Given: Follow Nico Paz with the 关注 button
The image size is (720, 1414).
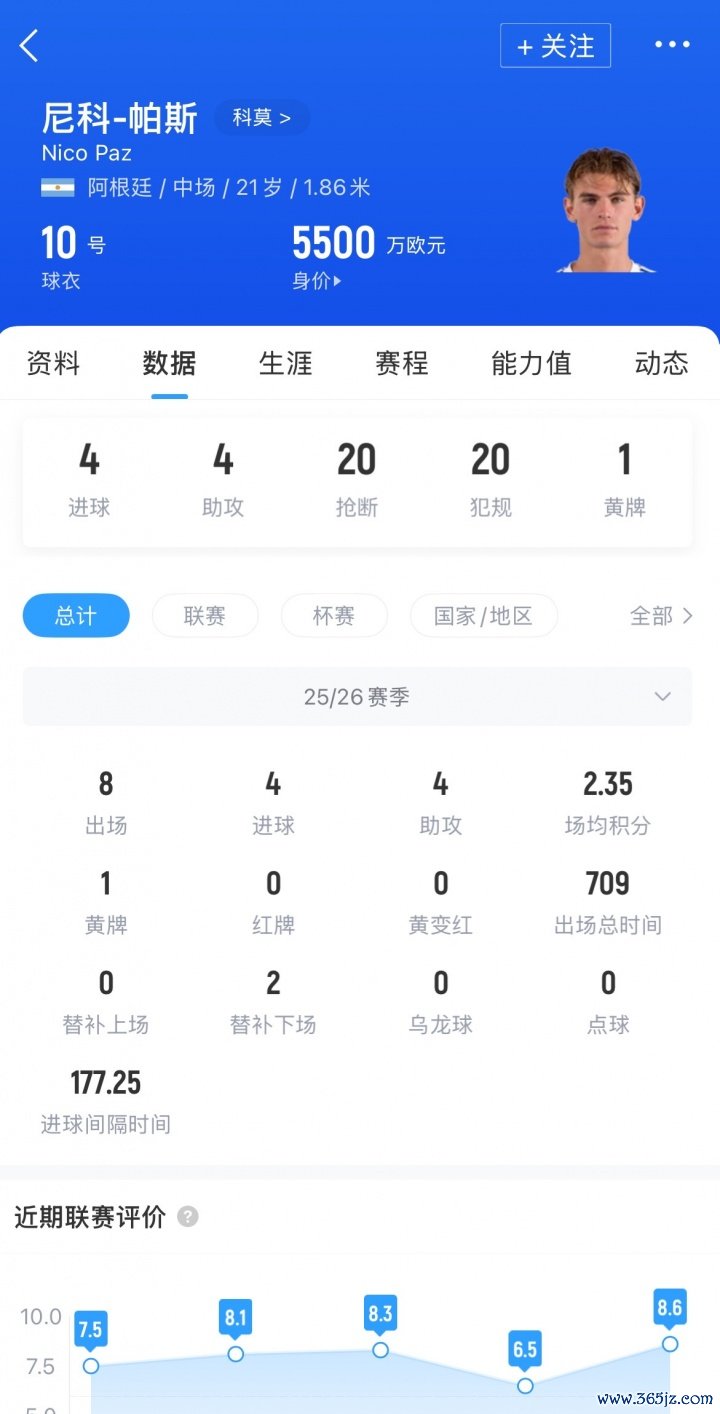Looking at the screenshot, I should coord(555,46).
